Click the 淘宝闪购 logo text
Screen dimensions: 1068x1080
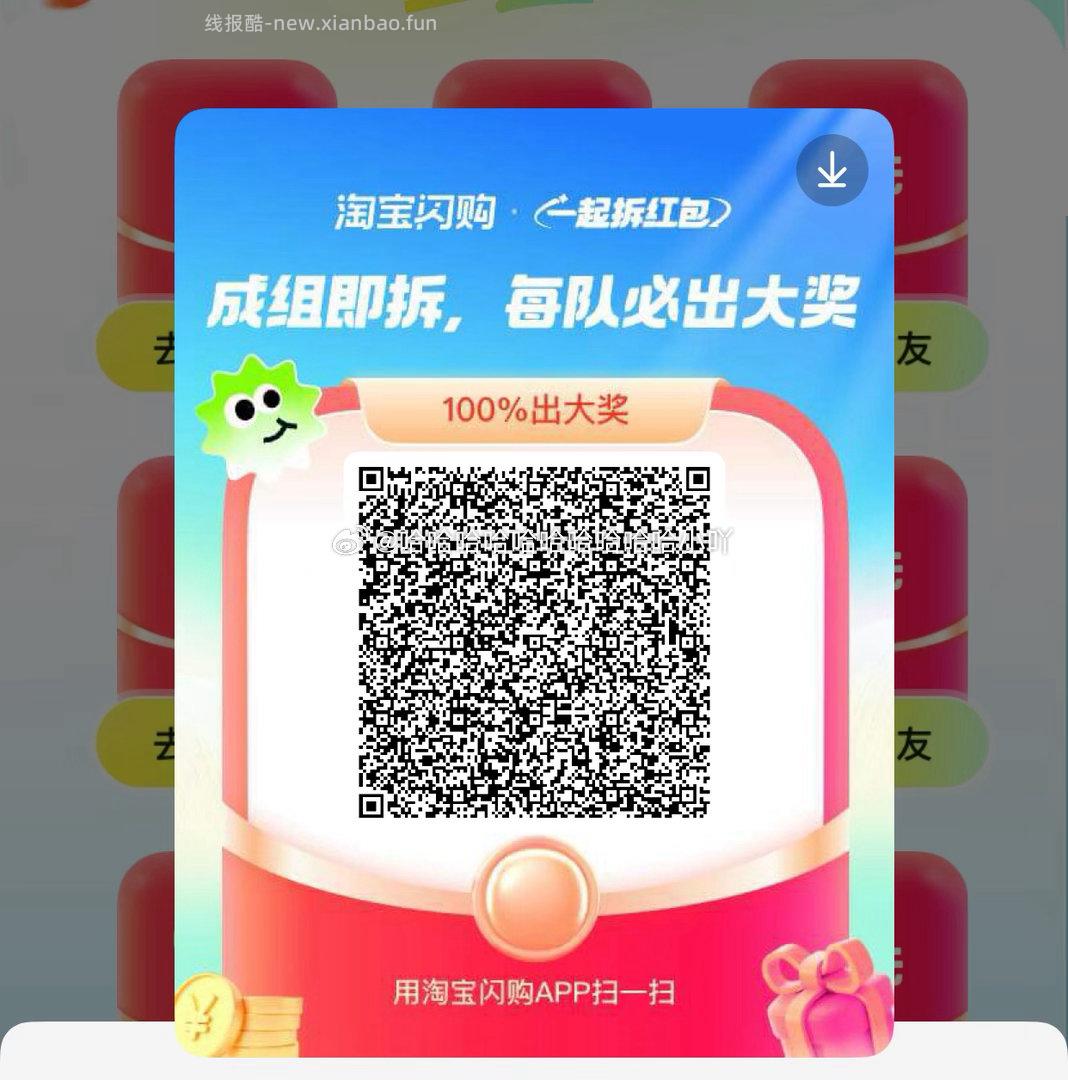415,210
